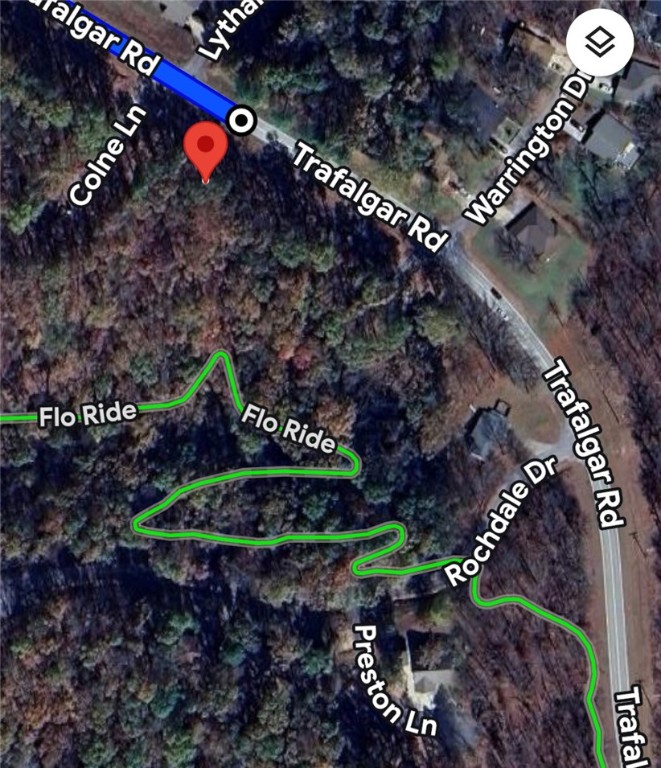Open the map layers button
Viewport: 661px width, 768px height.
click(600, 42)
